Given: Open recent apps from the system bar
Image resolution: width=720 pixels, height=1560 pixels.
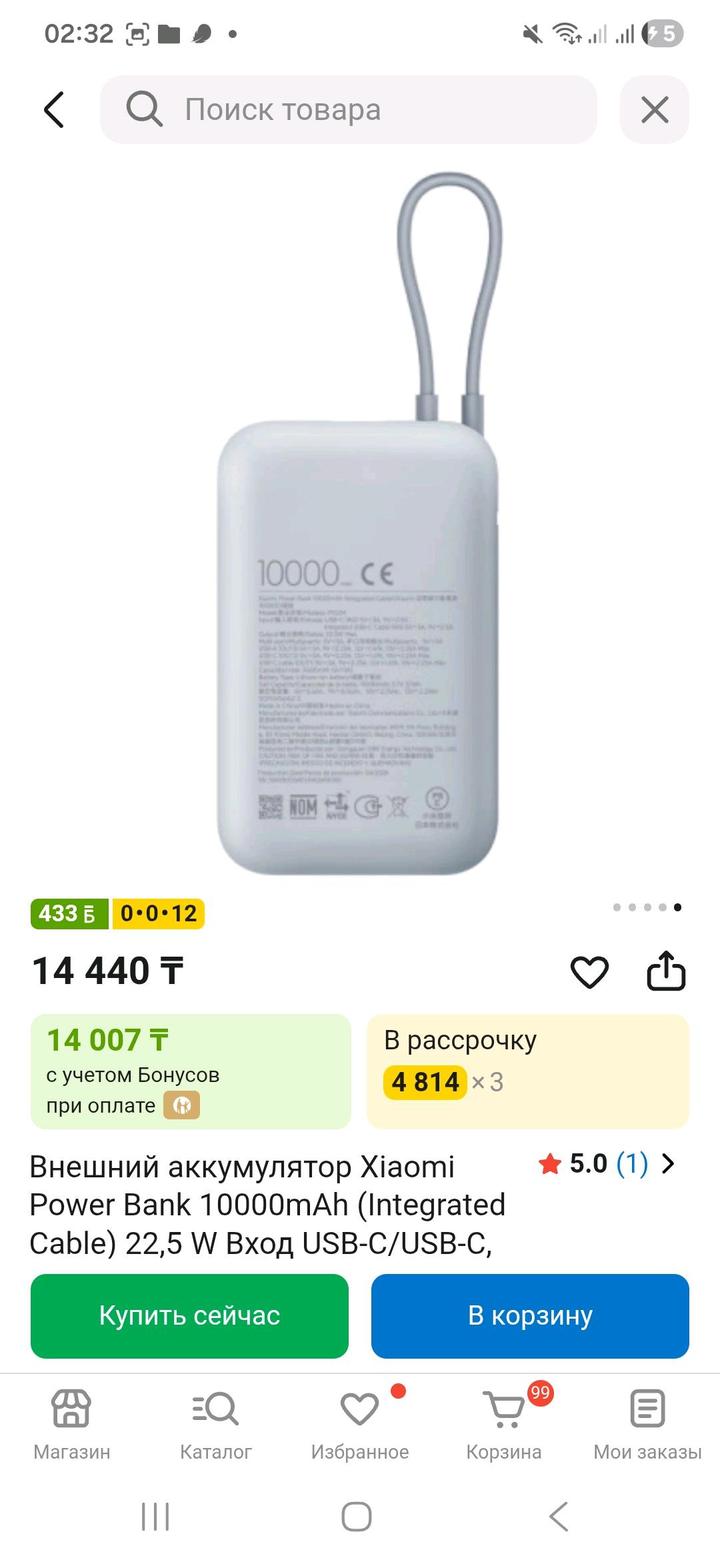Looking at the screenshot, I should point(155,1516).
